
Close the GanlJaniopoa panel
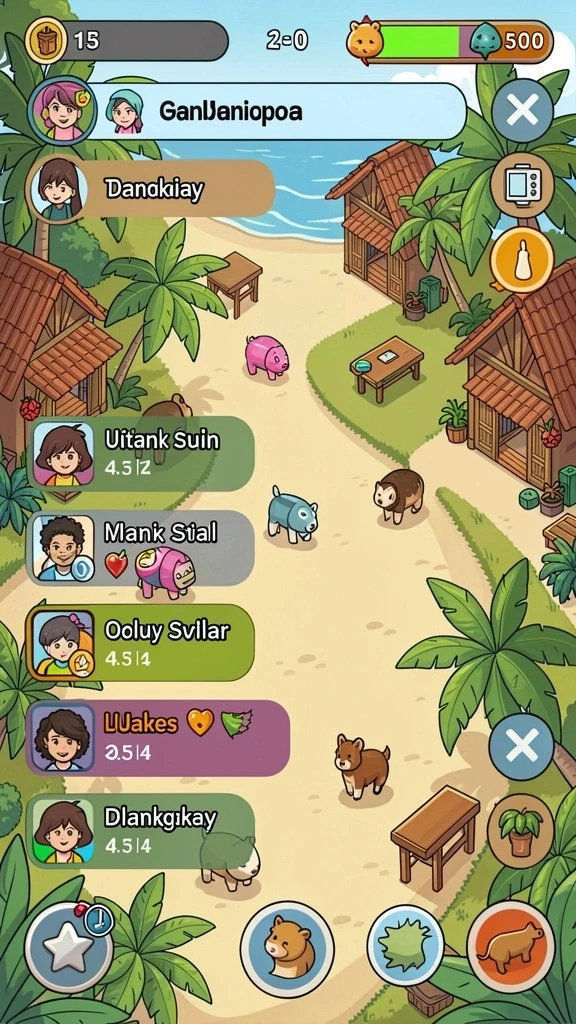point(522,112)
